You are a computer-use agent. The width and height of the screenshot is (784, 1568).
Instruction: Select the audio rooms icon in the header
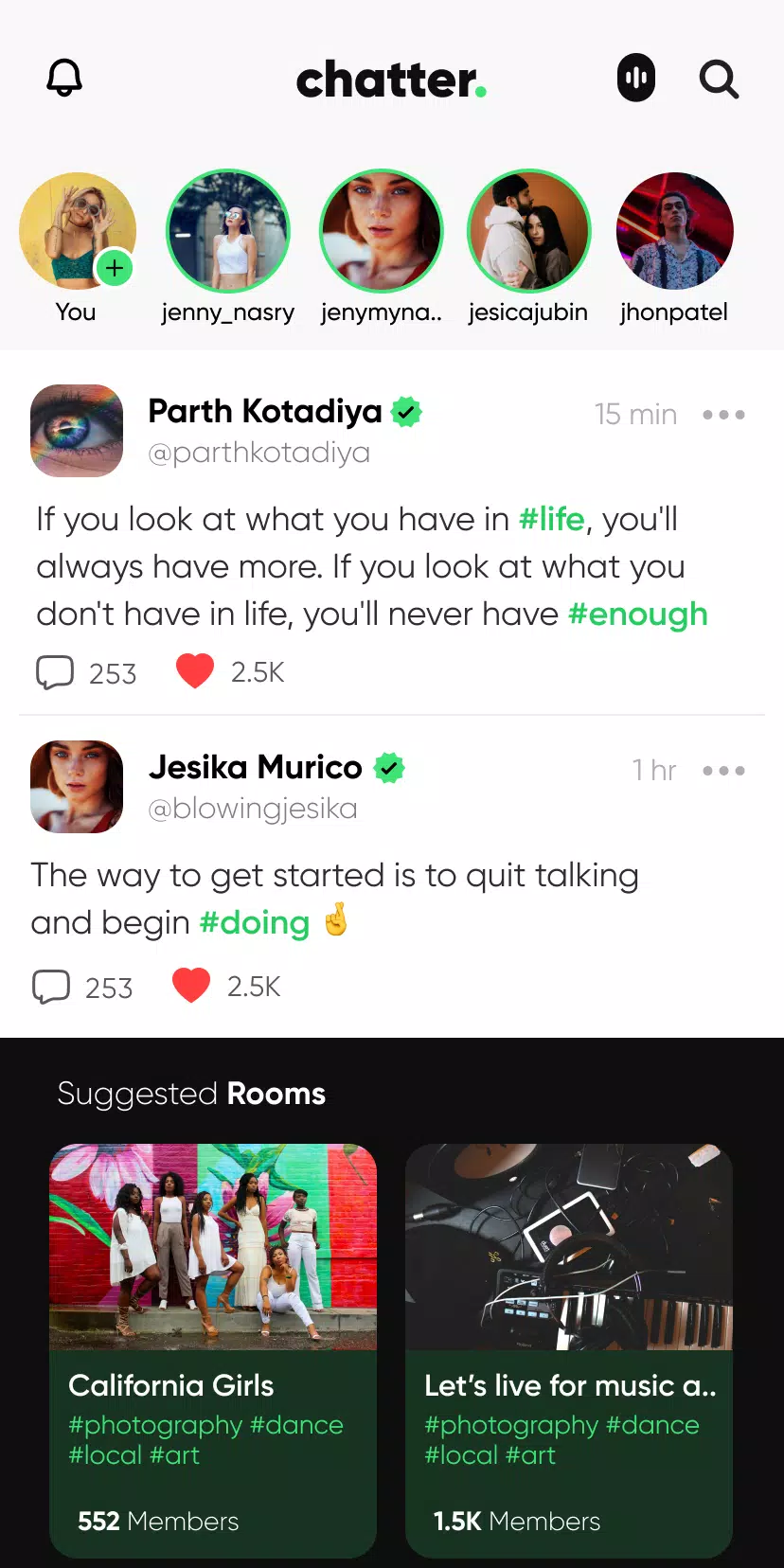pyautogui.click(x=635, y=79)
